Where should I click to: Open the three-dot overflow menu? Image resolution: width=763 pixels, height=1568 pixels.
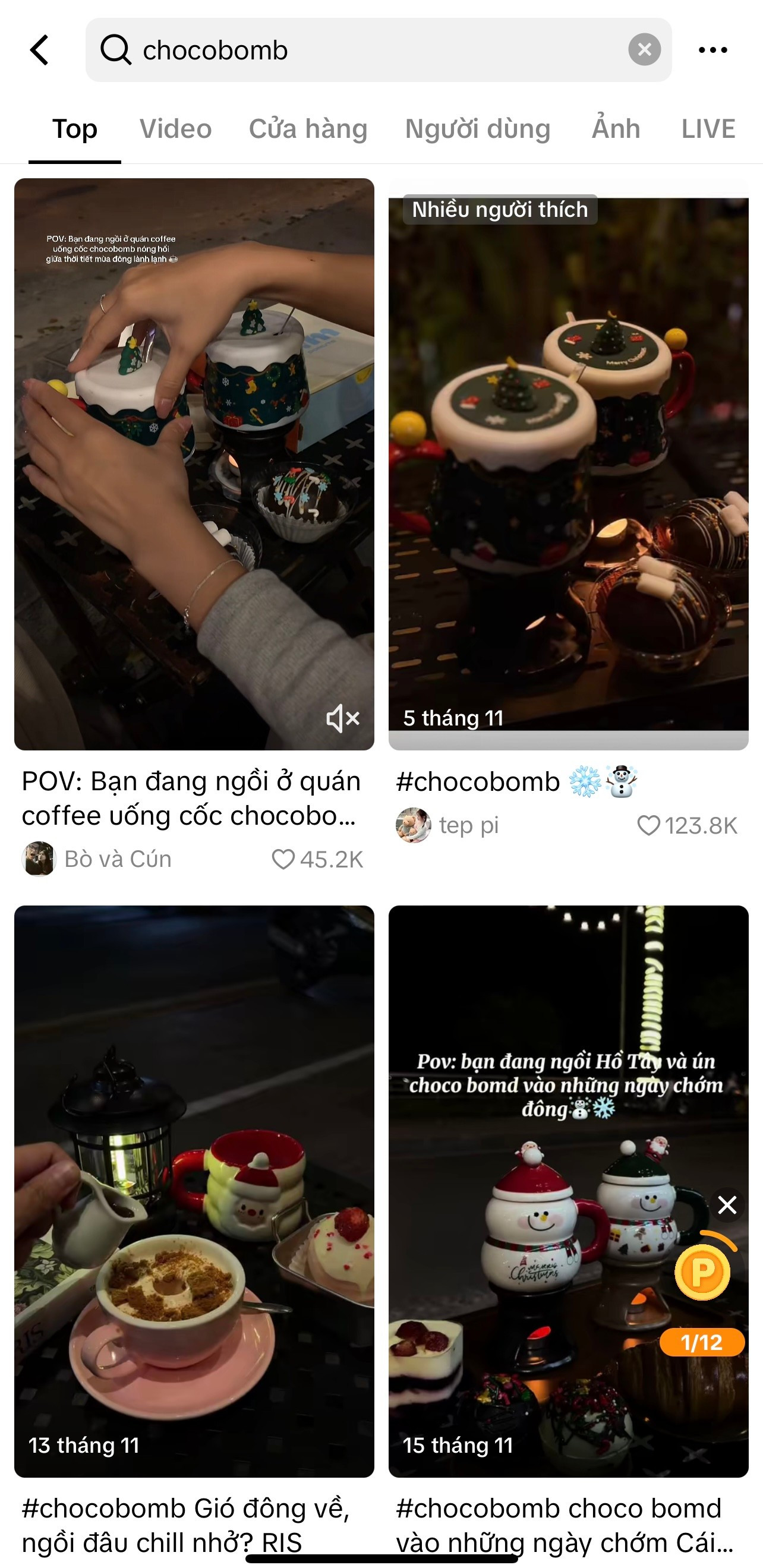click(x=712, y=50)
